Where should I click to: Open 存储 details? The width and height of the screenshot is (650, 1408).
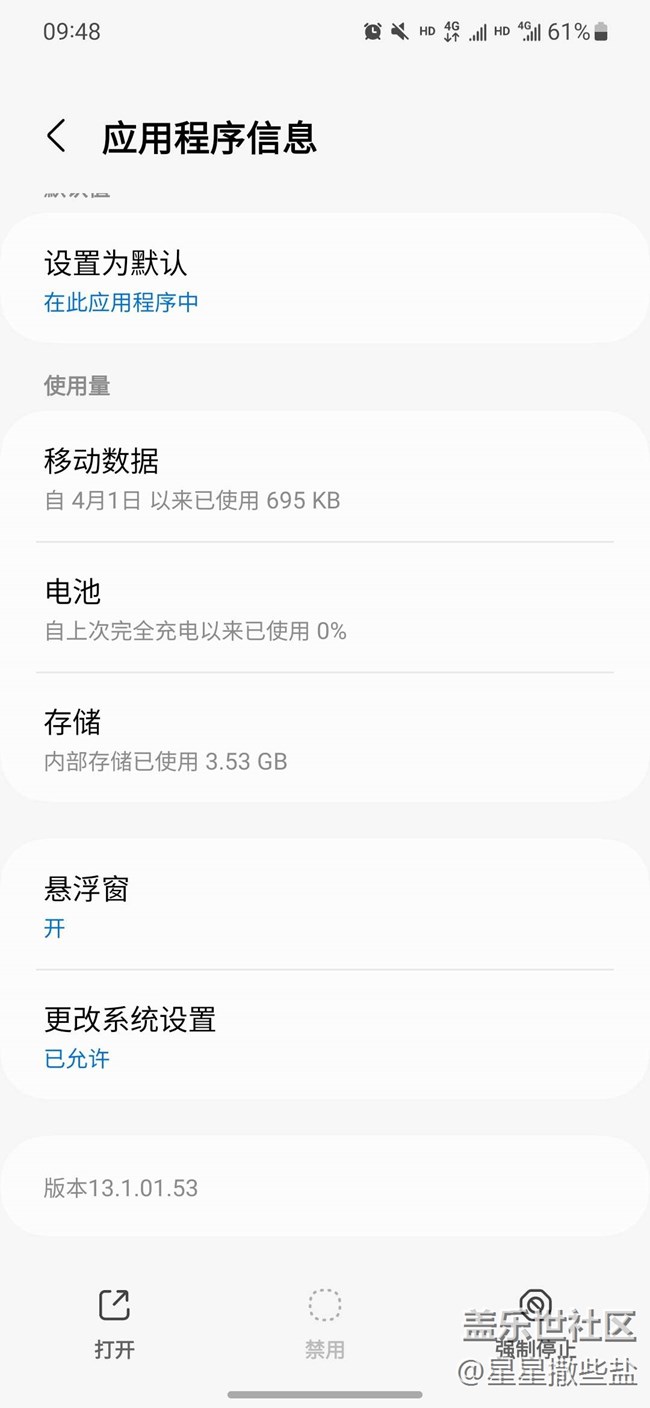pos(324,739)
